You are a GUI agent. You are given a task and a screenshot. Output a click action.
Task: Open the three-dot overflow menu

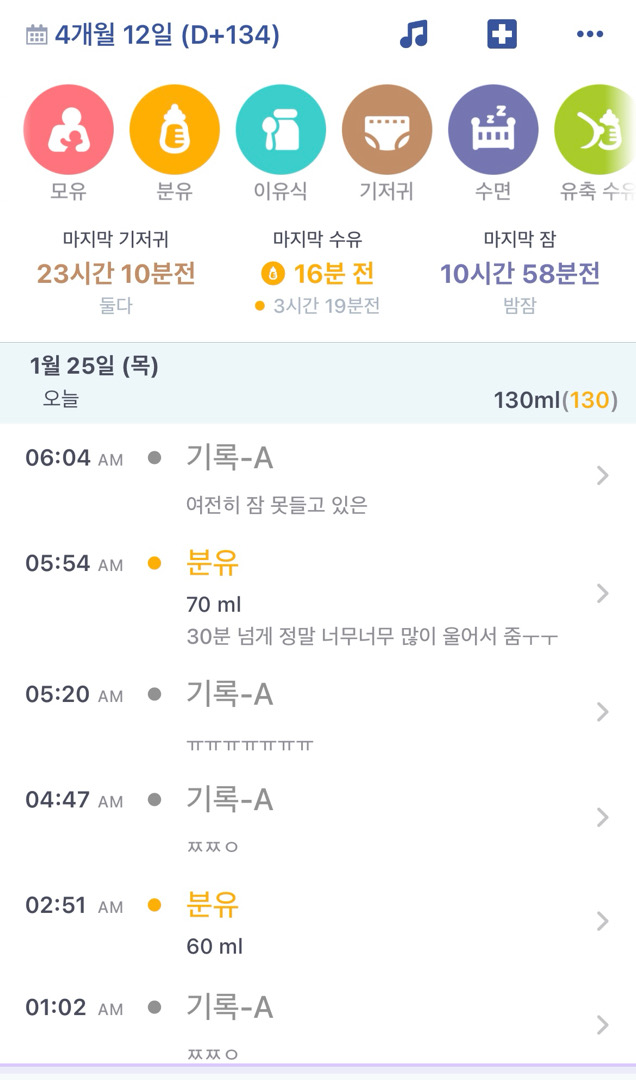[590, 35]
